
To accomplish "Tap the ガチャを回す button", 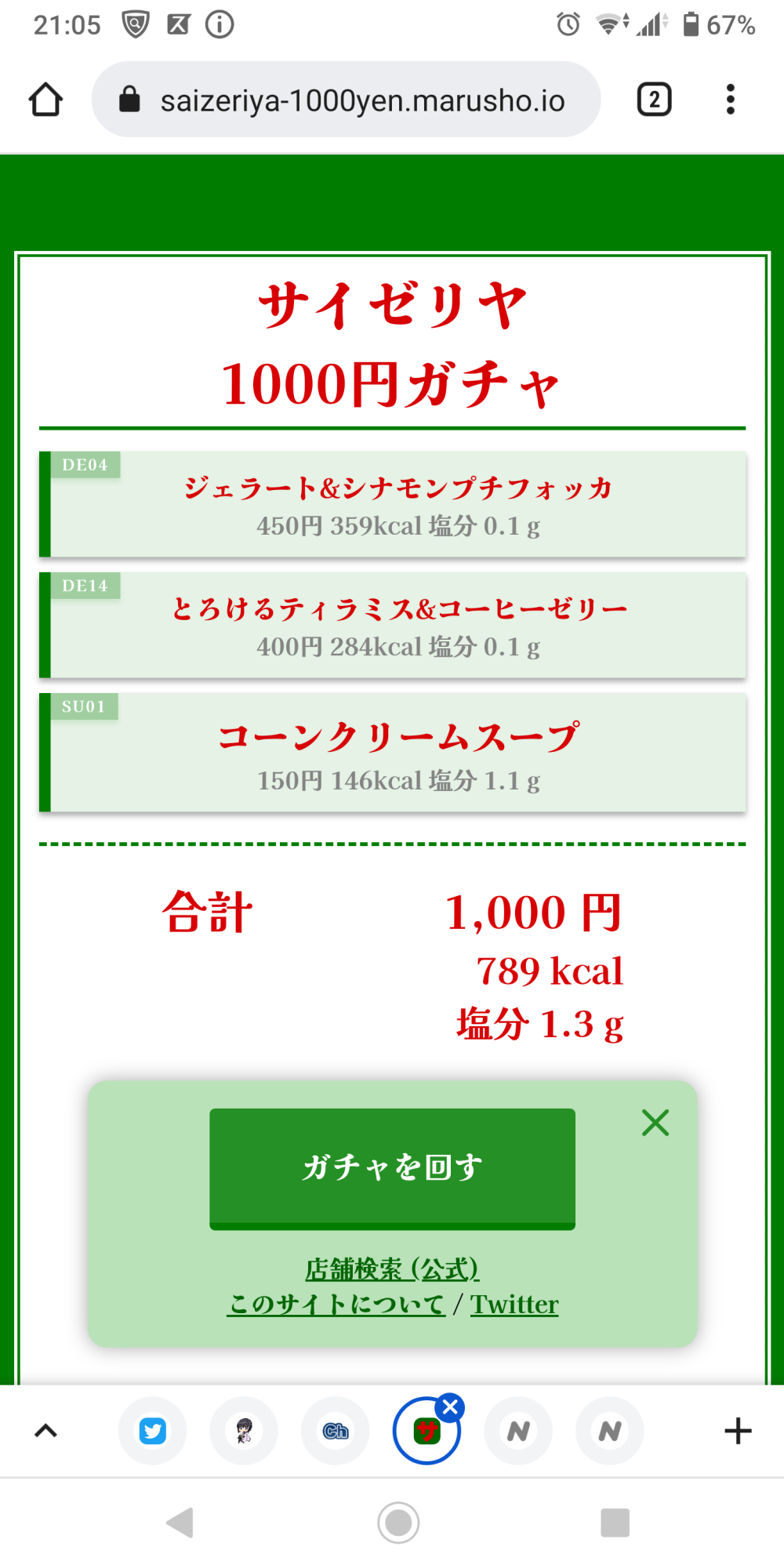I will click(392, 1168).
